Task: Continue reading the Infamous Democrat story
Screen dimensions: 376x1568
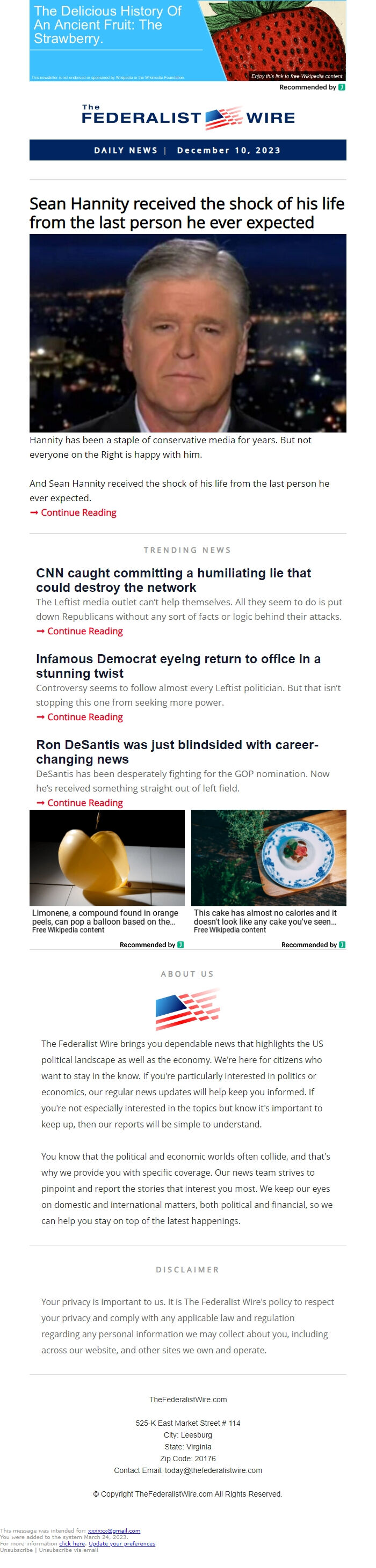Action: coord(85,717)
